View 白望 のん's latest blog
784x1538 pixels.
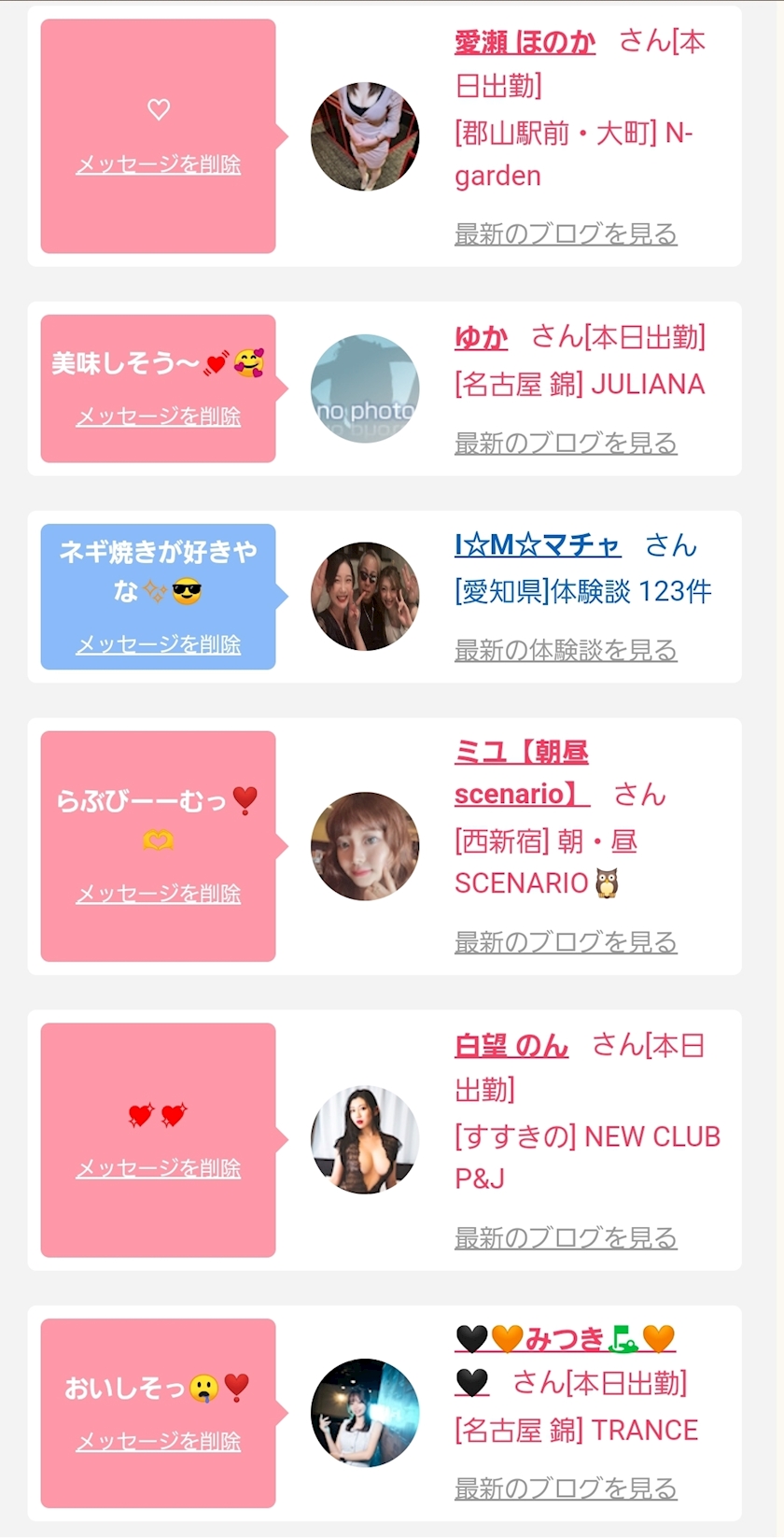coord(566,1237)
